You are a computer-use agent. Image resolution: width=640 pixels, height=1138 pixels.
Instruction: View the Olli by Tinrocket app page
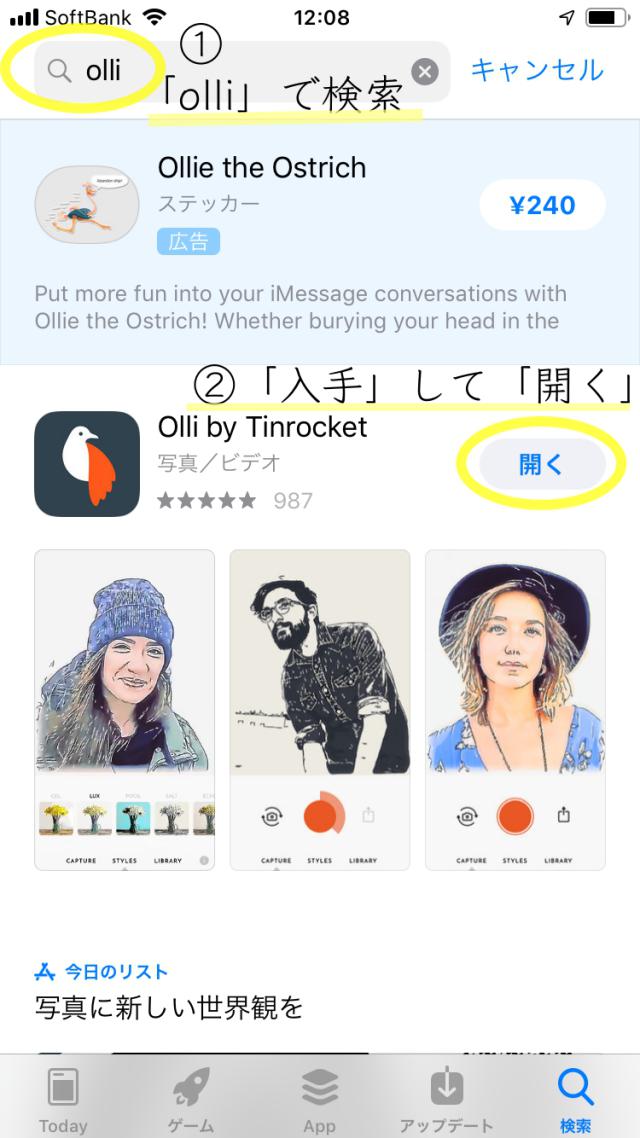coord(262,428)
